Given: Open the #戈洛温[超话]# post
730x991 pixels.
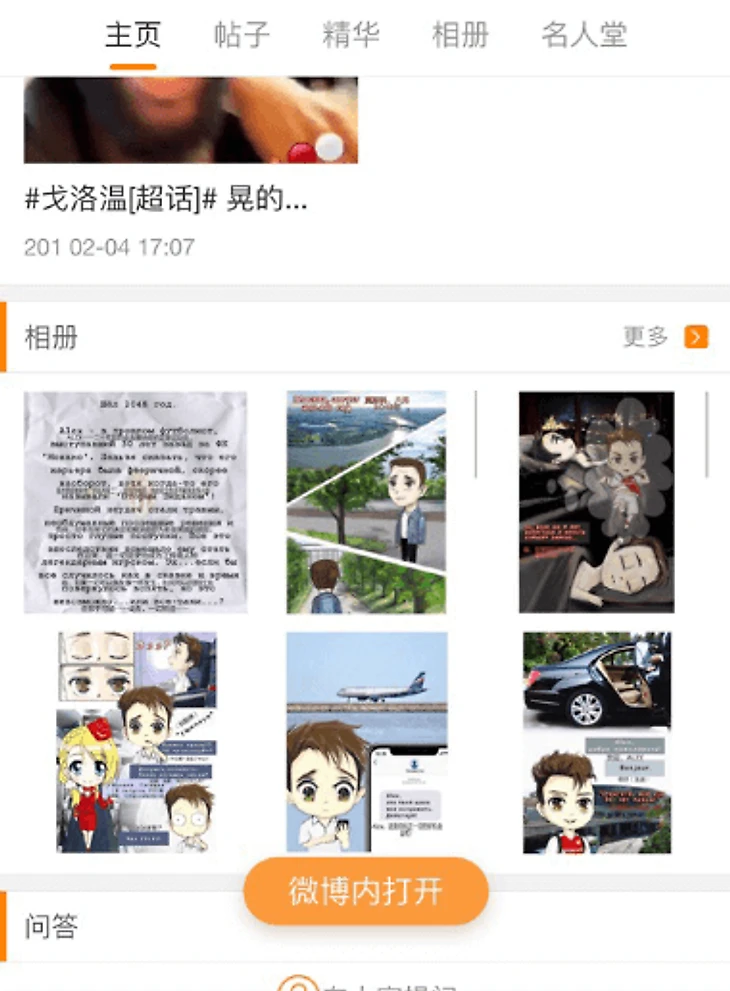Looking at the screenshot, I should [x=166, y=200].
